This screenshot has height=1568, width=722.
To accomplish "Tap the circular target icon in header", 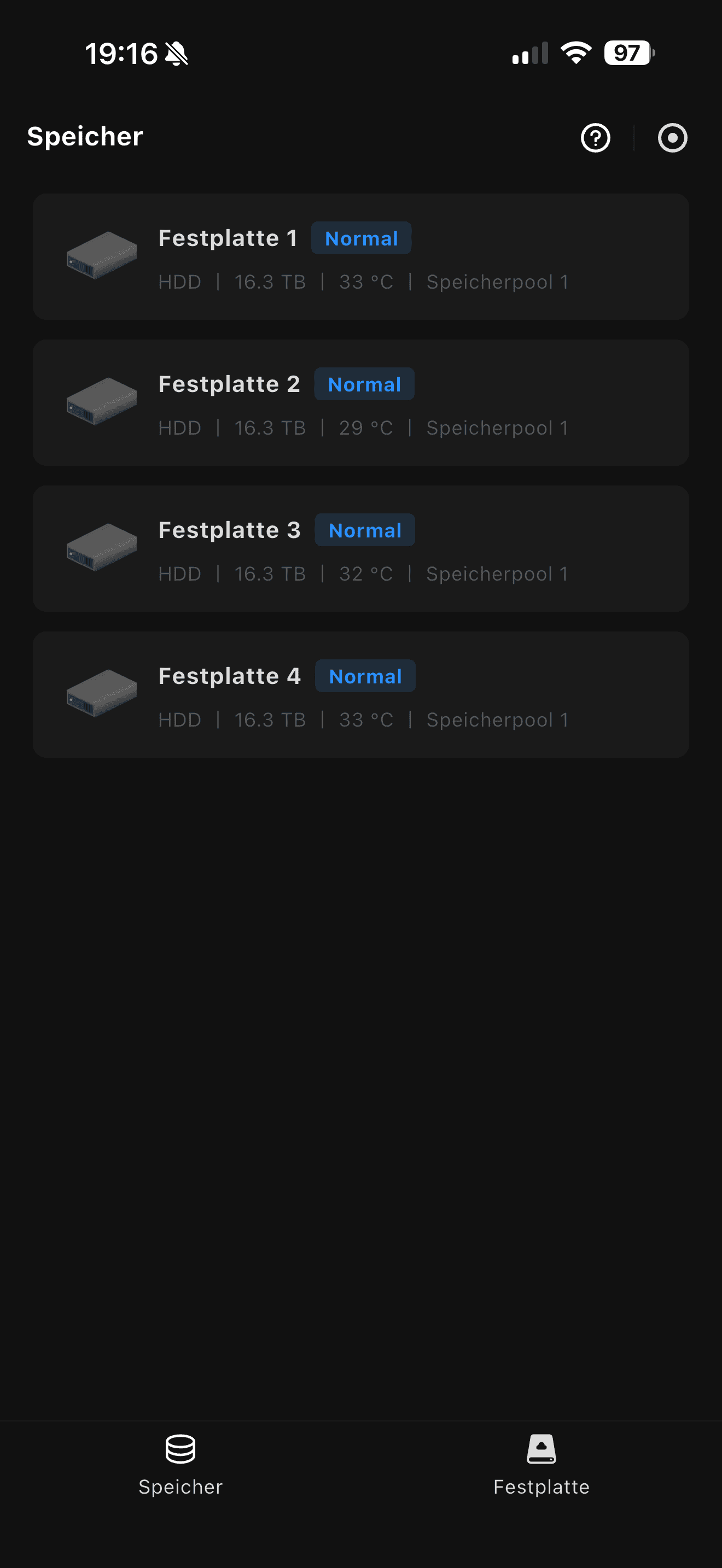I will tap(672, 138).
